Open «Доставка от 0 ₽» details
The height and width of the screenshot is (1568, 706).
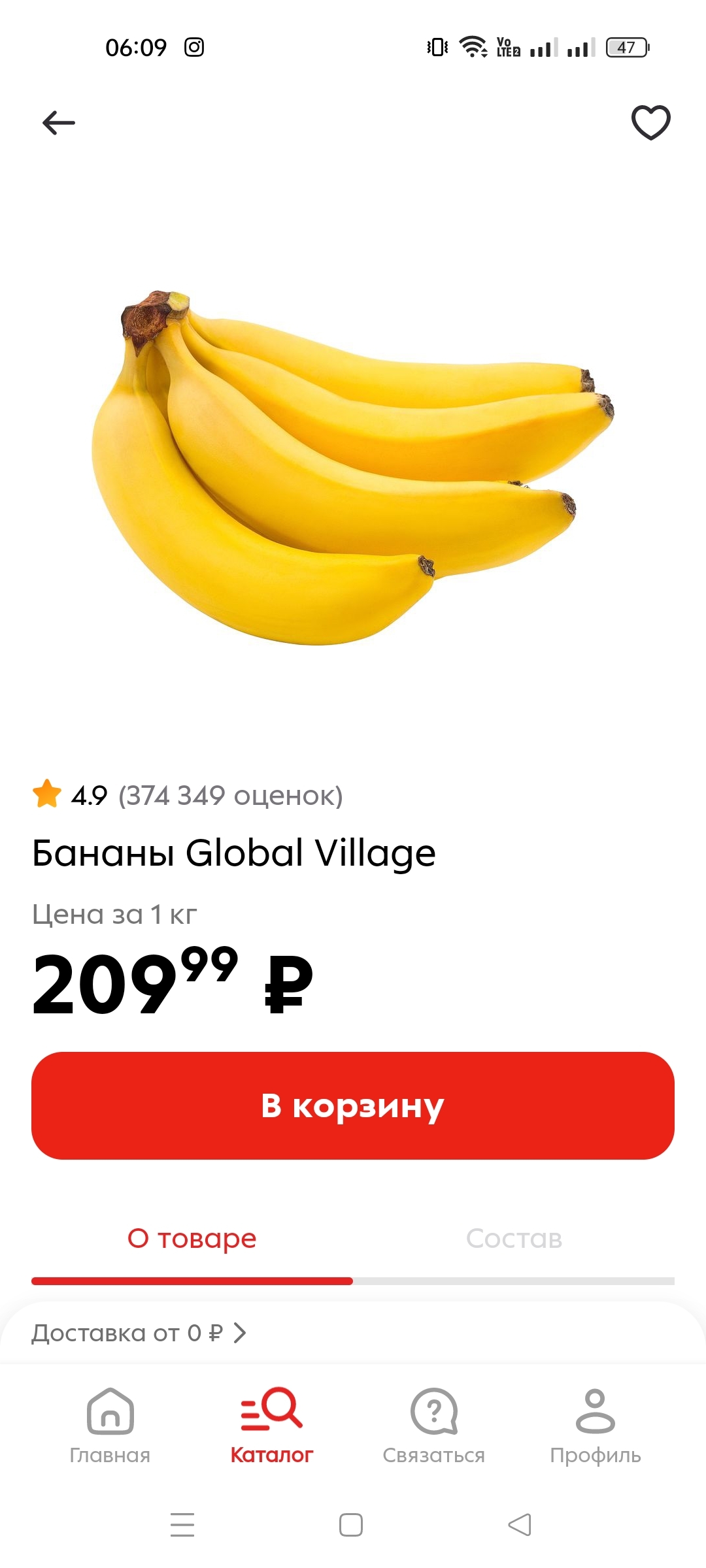(x=139, y=1333)
